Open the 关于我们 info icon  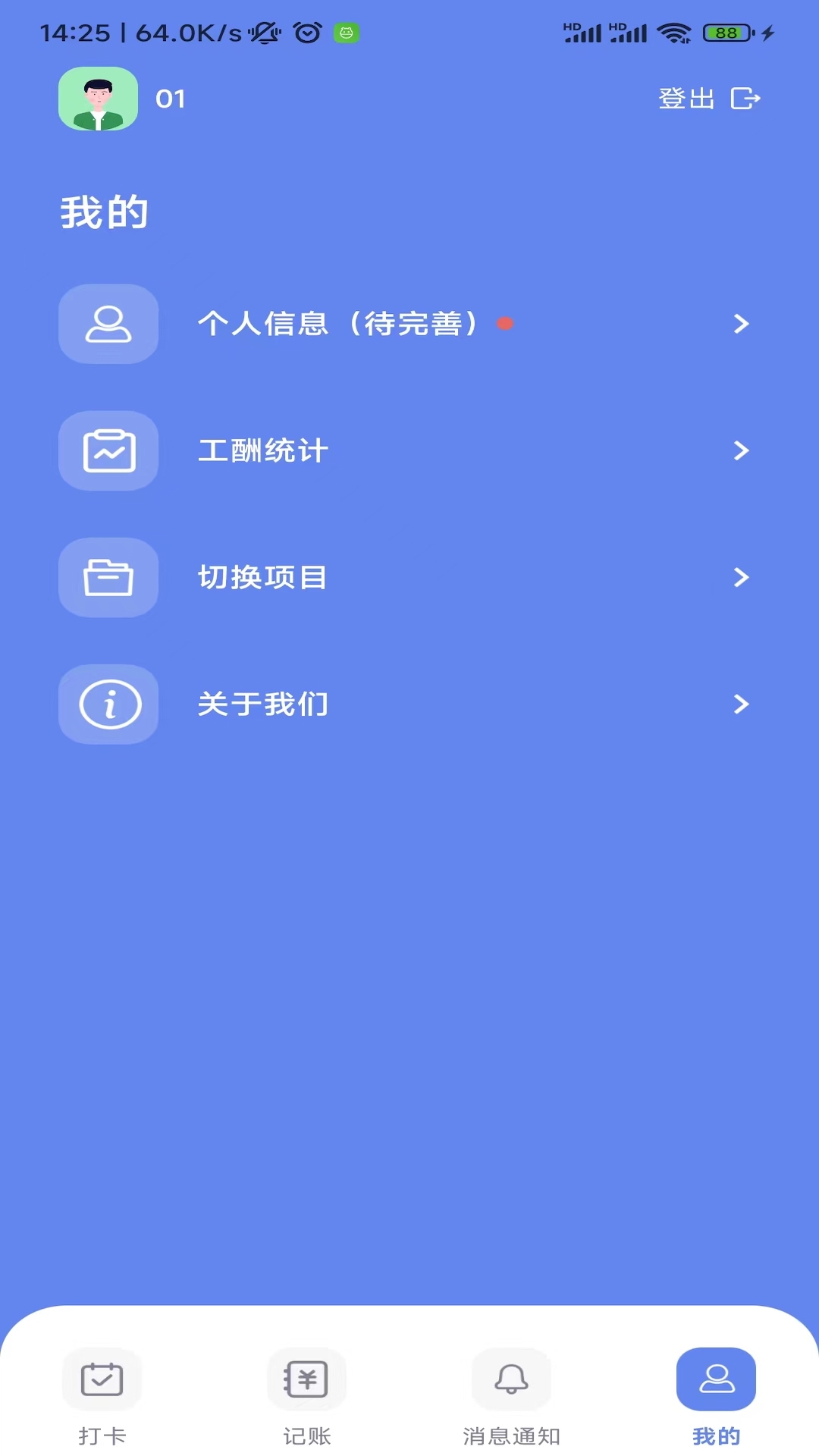click(x=108, y=704)
